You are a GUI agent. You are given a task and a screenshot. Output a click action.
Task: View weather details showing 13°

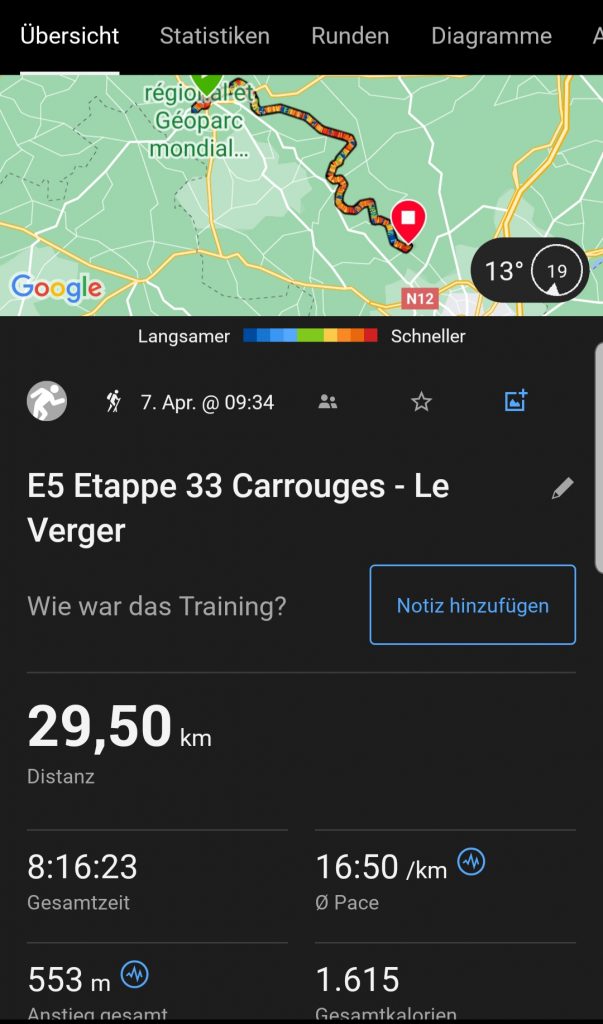[x=529, y=271]
